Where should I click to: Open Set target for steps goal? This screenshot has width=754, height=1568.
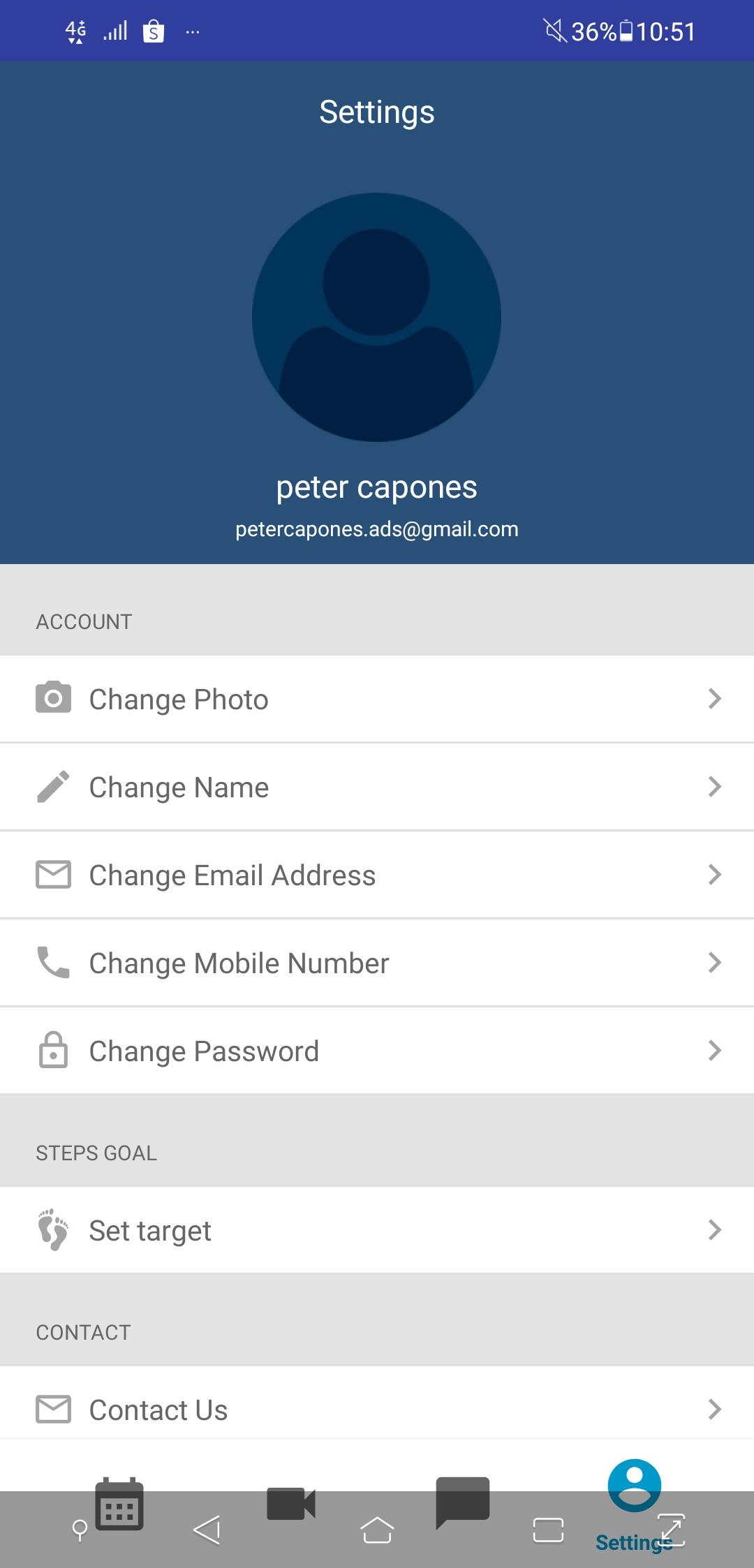point(377,1230)
